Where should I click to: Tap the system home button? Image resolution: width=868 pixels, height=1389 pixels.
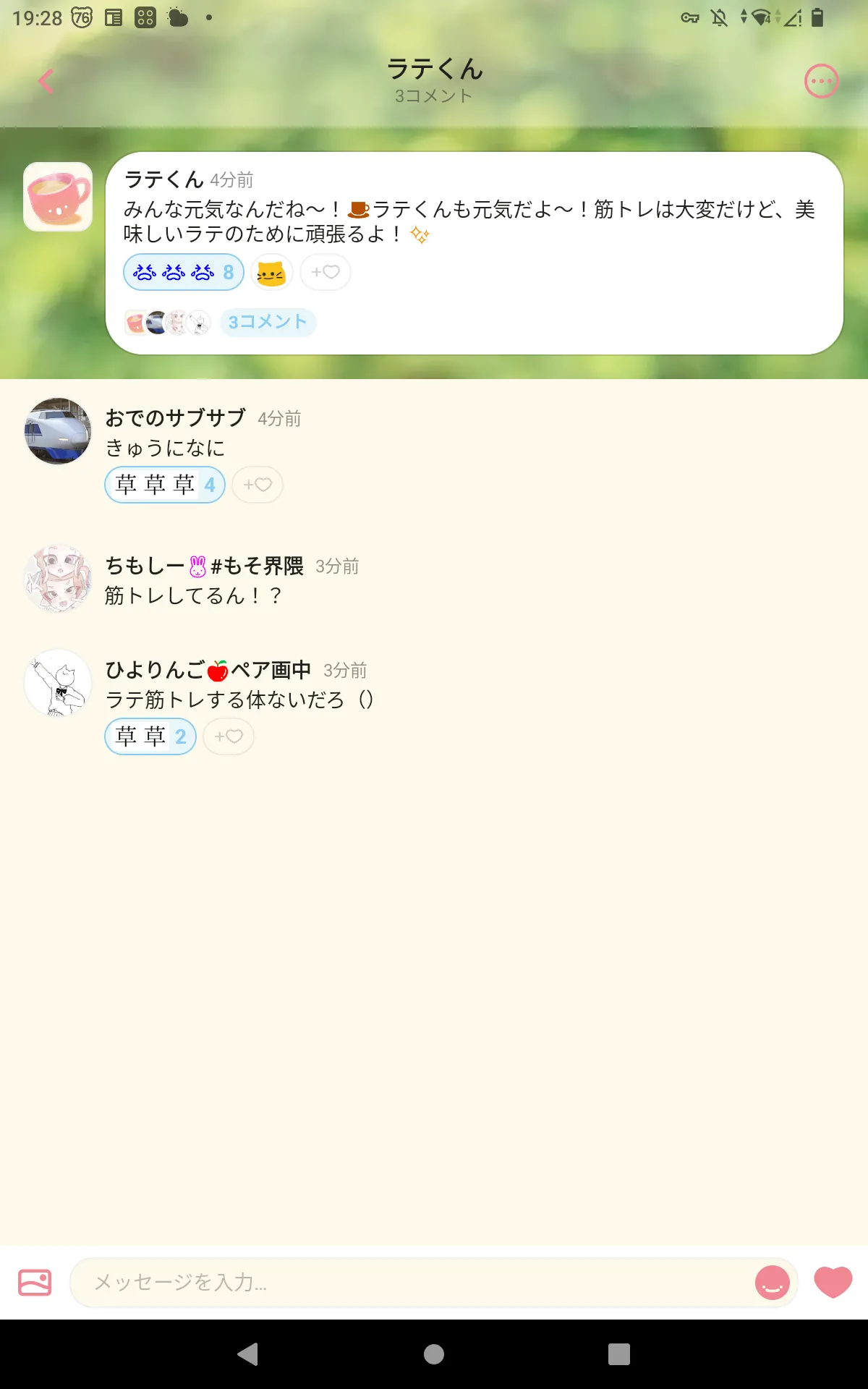tap(434, 1354)
